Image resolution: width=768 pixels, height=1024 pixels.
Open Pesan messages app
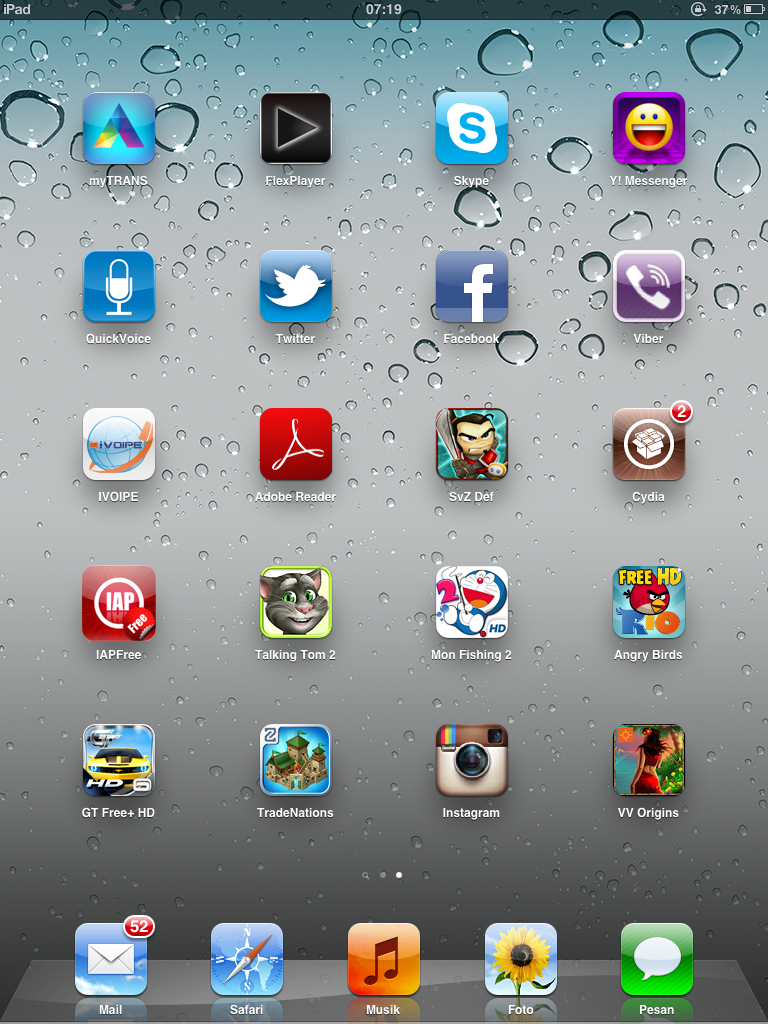point(656,959)
